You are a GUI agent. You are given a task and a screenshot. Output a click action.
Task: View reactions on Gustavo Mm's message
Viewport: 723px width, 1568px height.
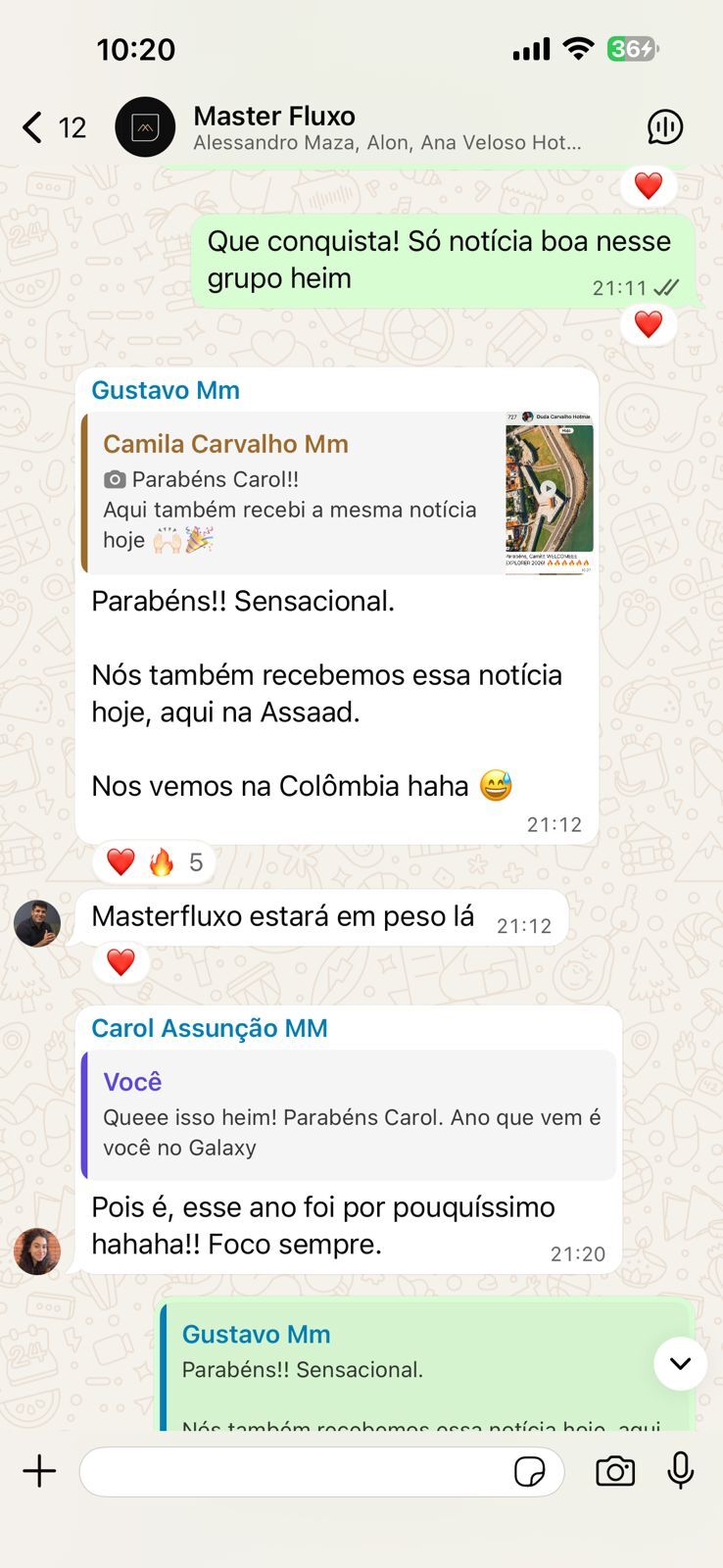155,862
